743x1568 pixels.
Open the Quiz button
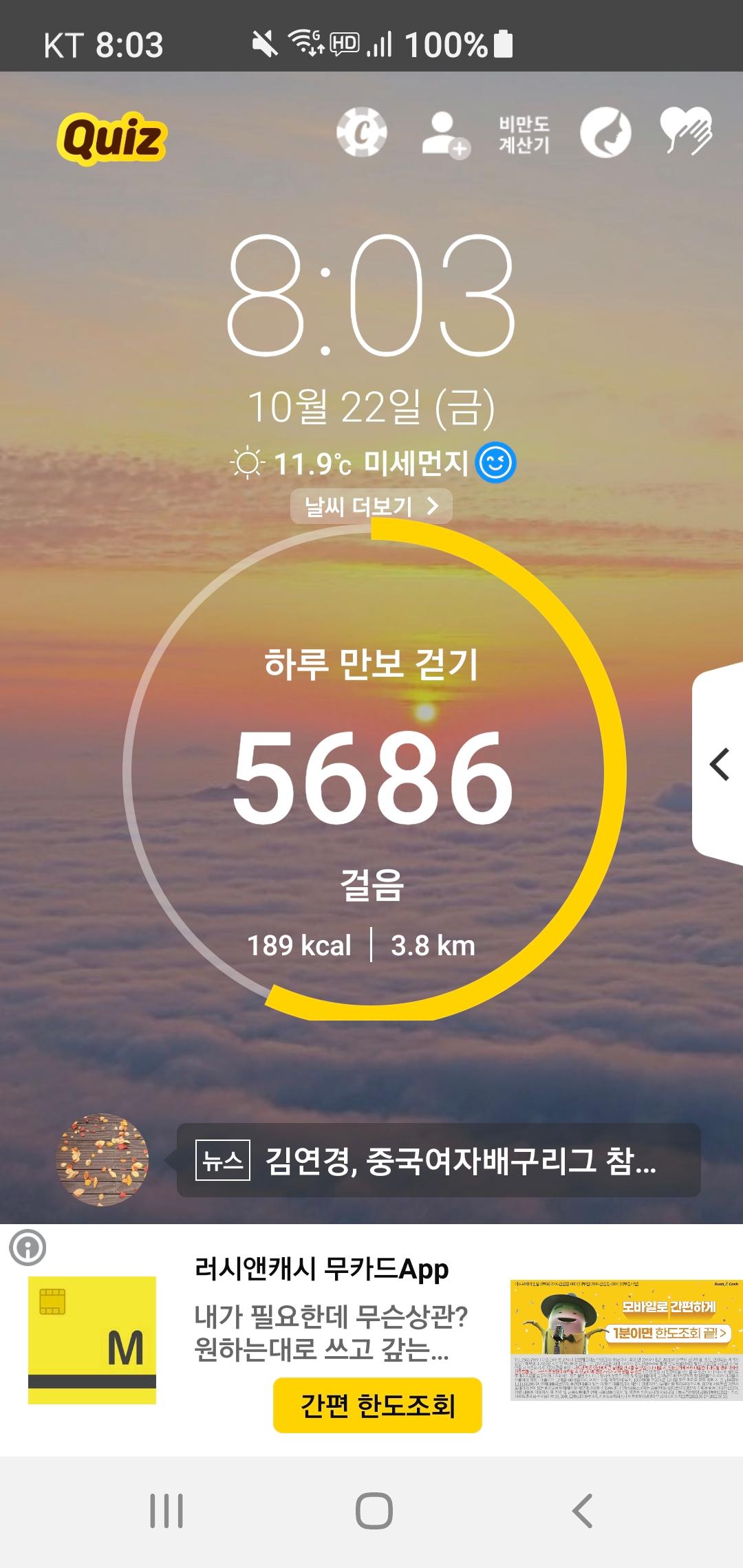pos(112,139)
